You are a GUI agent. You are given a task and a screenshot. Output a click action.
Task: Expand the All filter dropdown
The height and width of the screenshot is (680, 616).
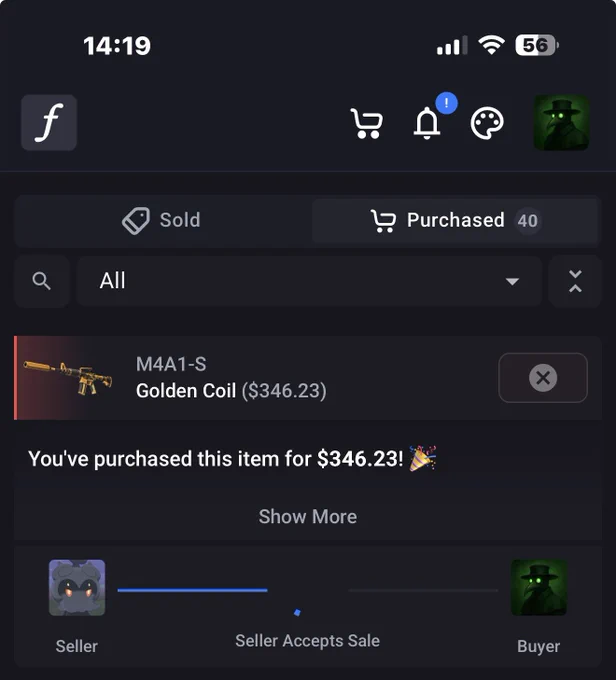309,281
